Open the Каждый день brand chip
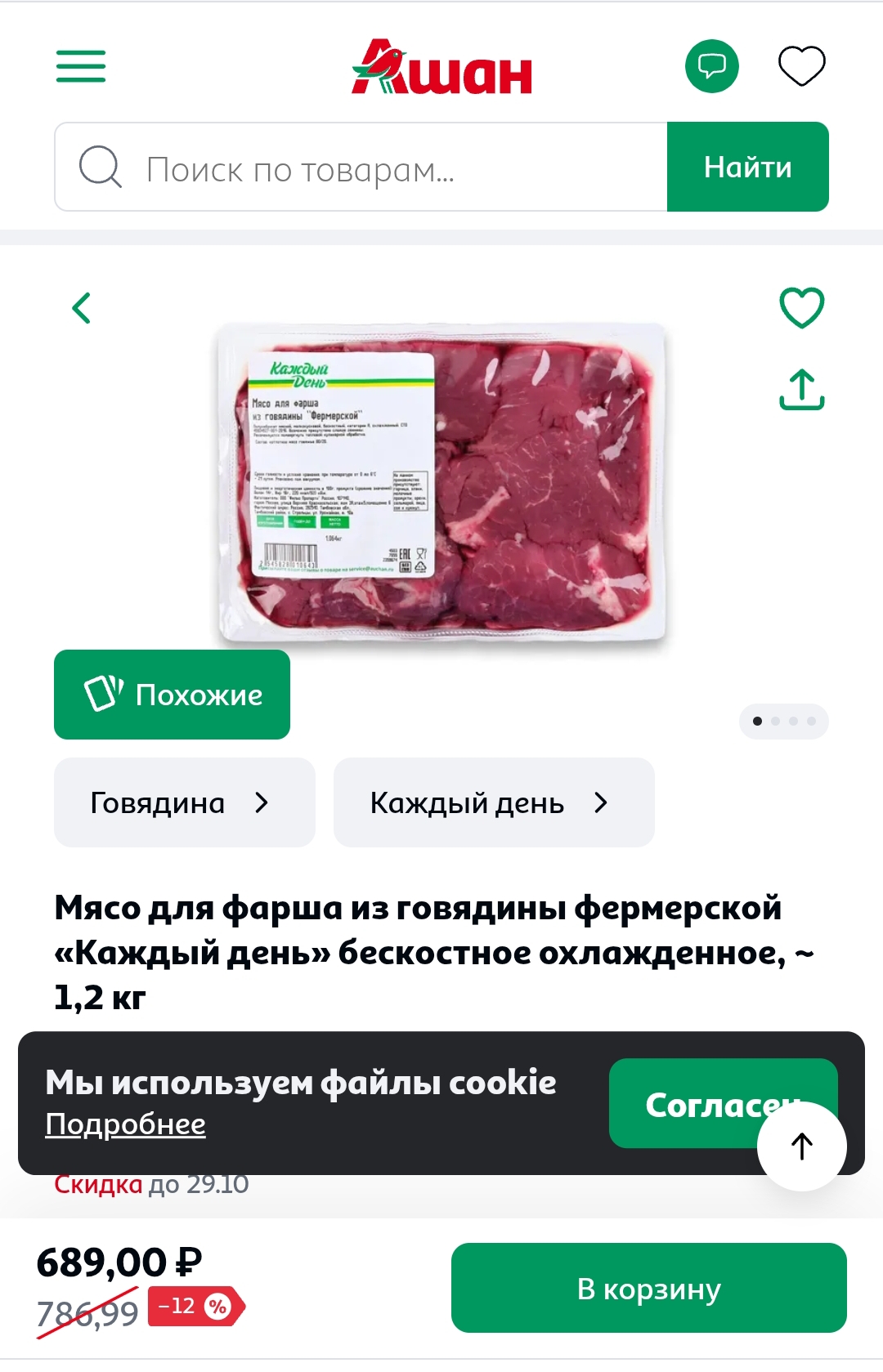 [x=493, y=802]
